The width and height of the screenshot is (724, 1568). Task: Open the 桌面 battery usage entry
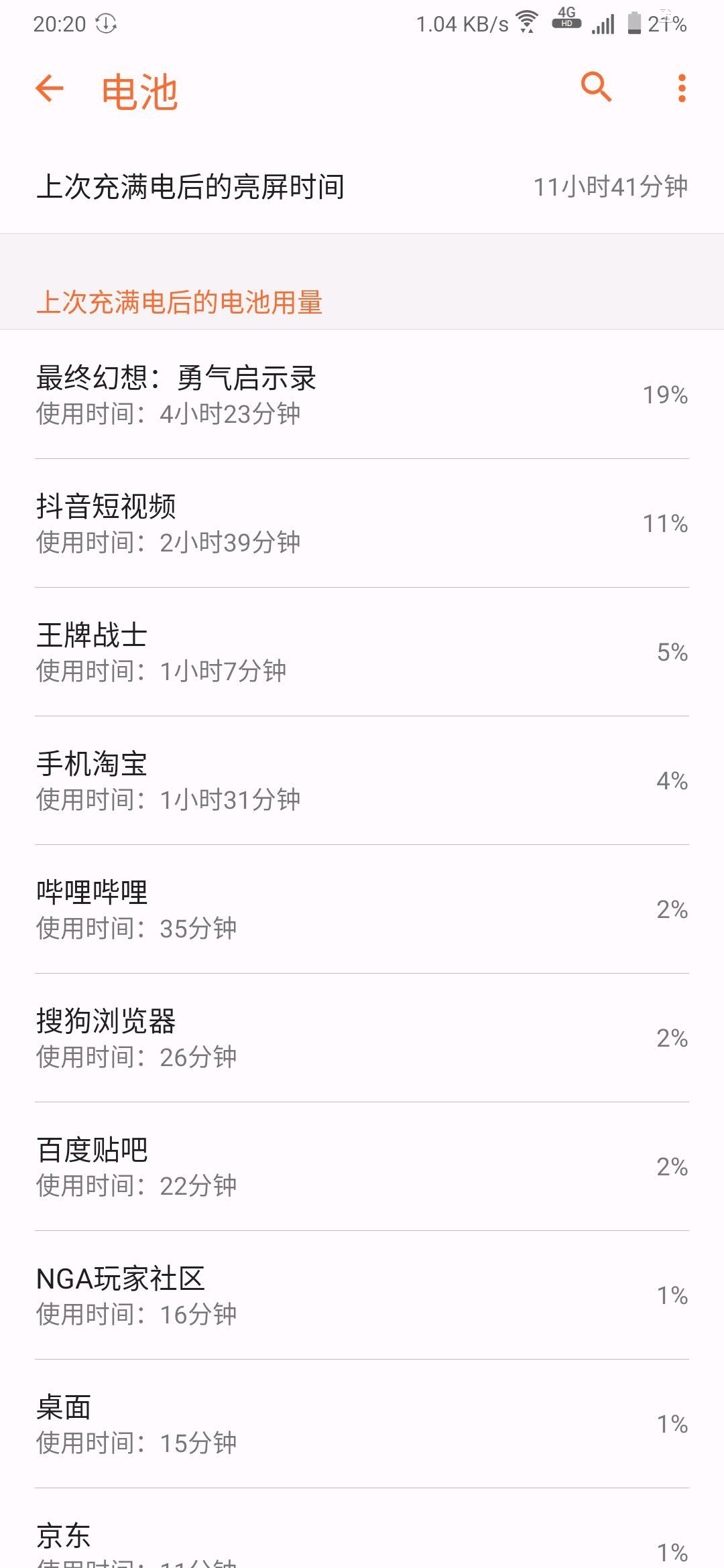[x=362, y=1424]
